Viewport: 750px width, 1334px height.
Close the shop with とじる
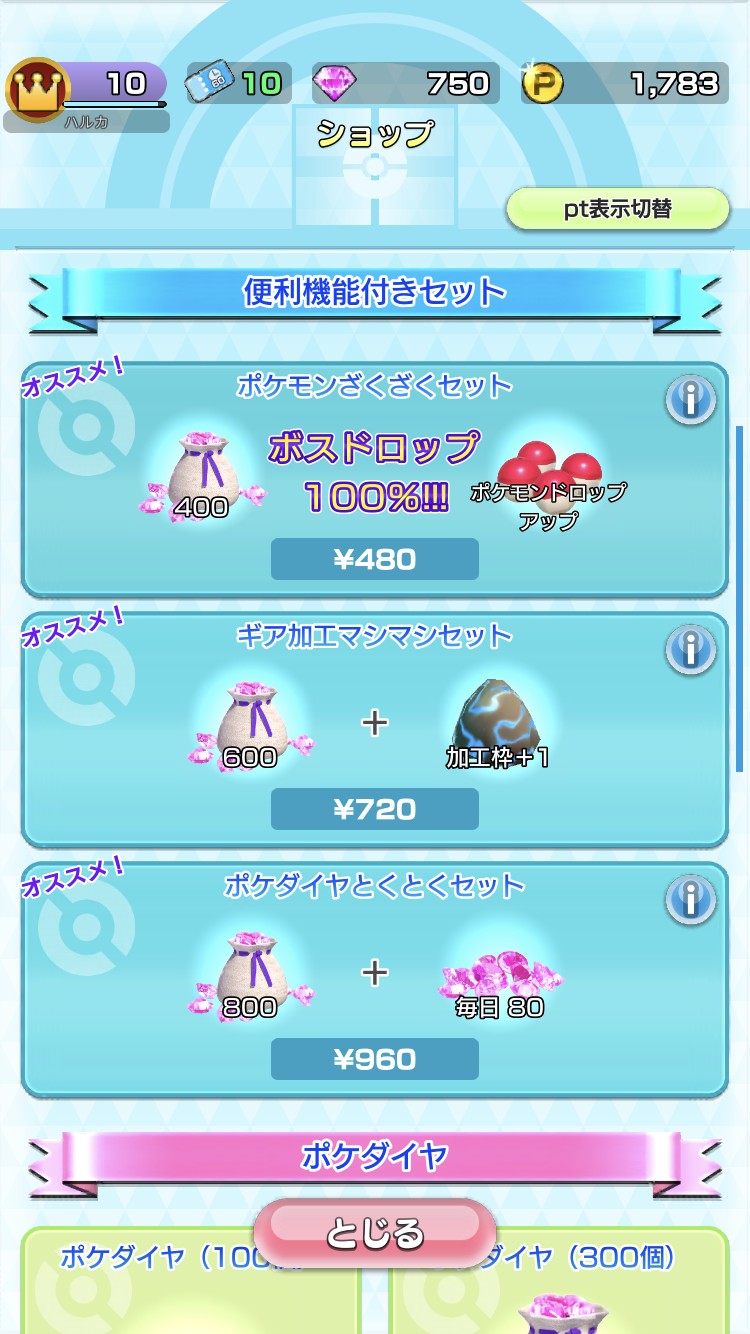374,1233
